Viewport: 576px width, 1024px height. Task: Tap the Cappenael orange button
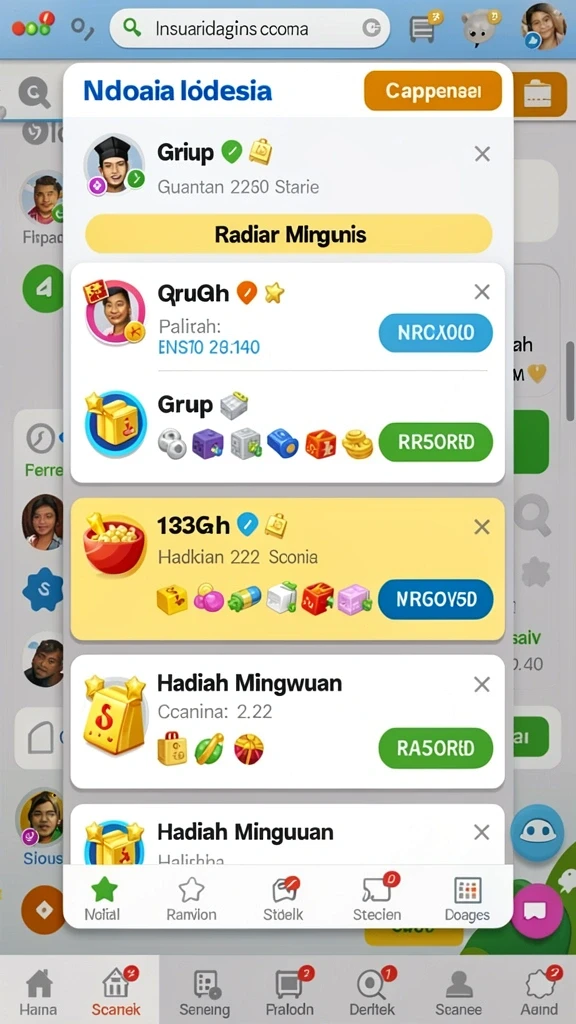[433, 90]
